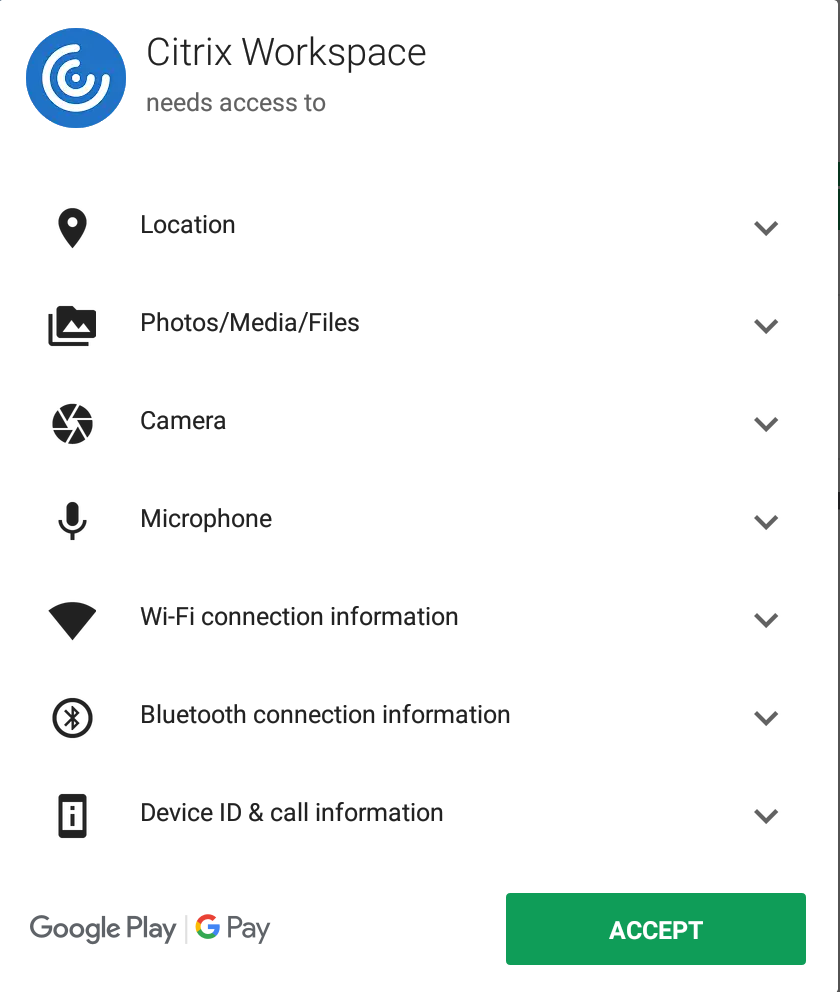Expand Device ID & call information details
The height and width of the screenshot is (992, 840).
pyautogui.click(x=767, y=816)
